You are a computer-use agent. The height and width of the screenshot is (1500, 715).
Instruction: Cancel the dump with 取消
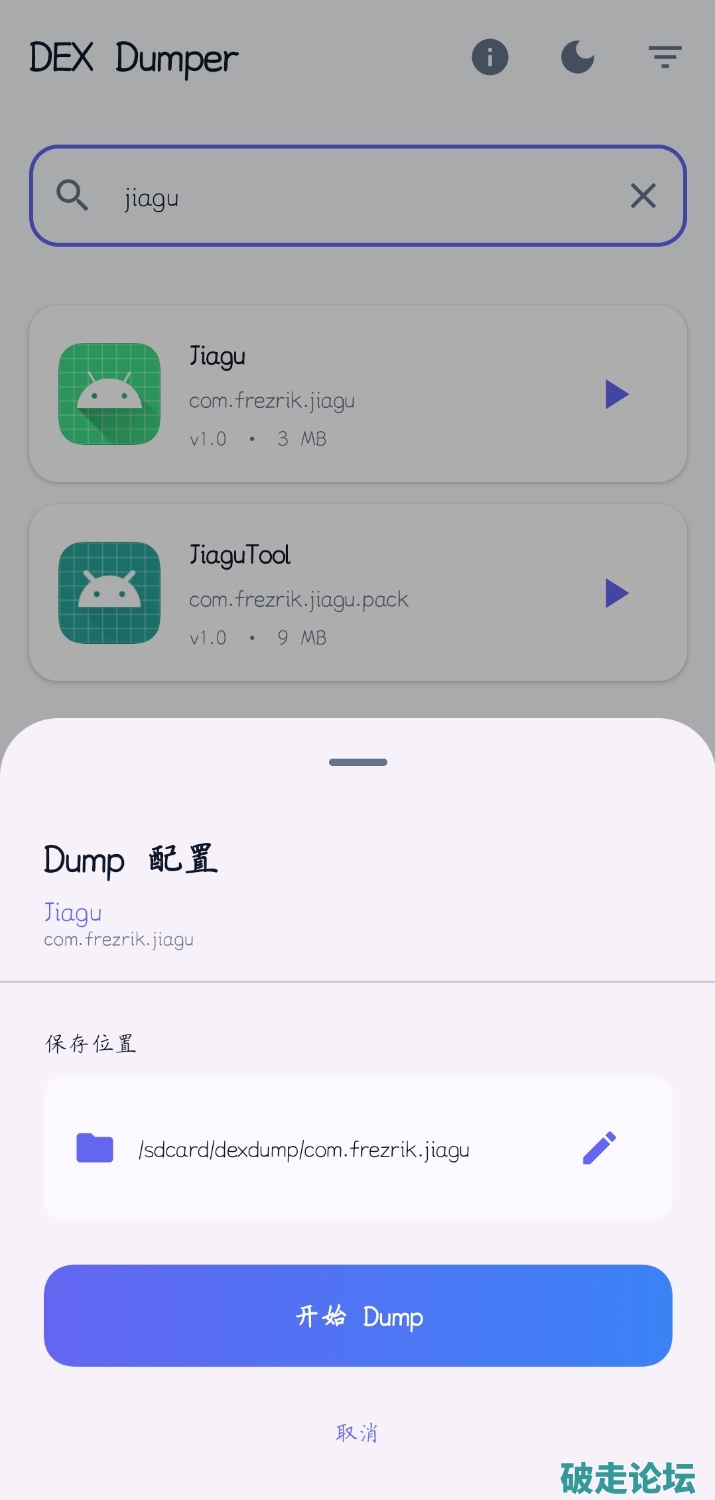357,1433
